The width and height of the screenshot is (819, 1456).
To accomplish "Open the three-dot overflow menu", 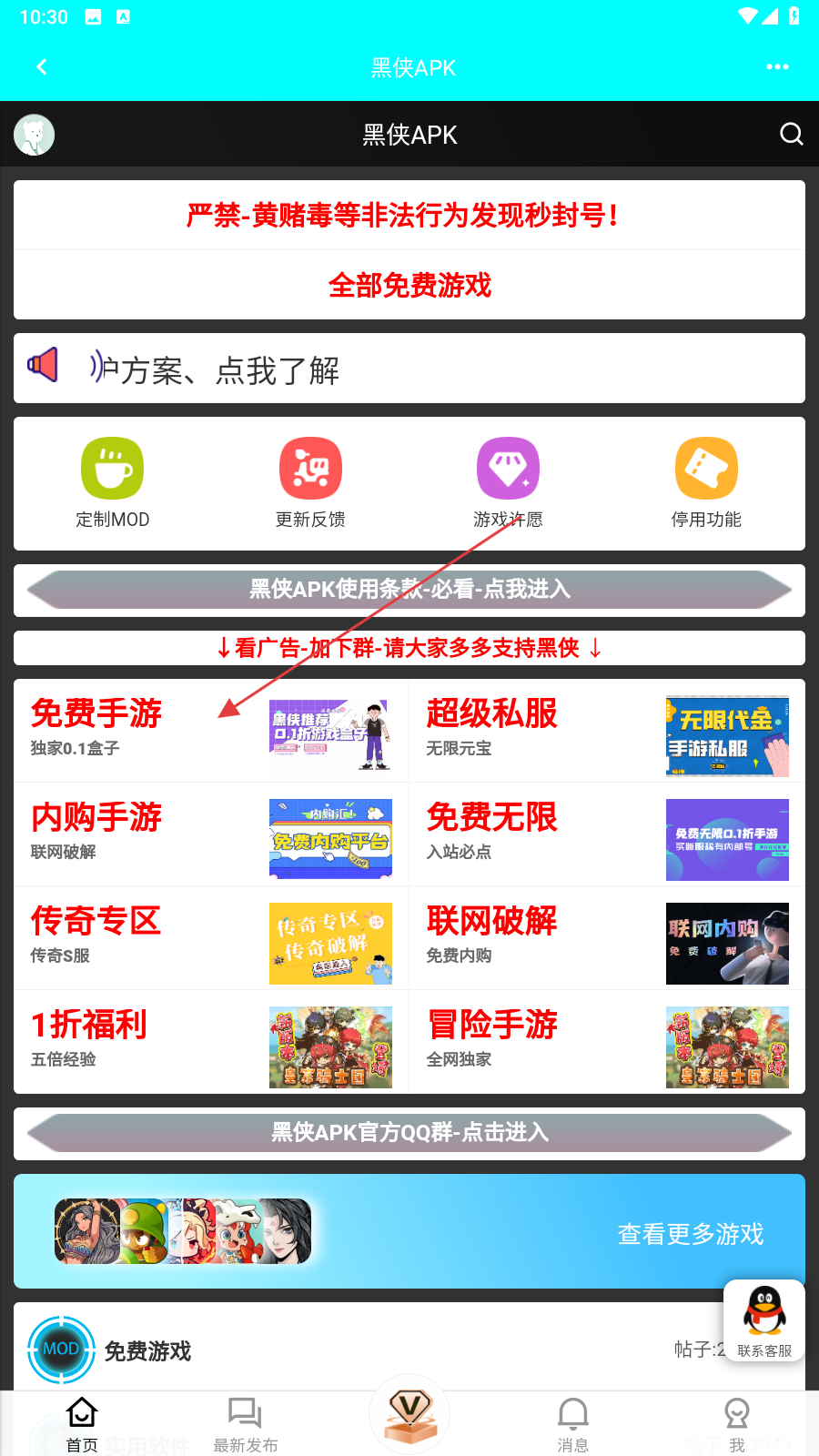I will point(777,67).
